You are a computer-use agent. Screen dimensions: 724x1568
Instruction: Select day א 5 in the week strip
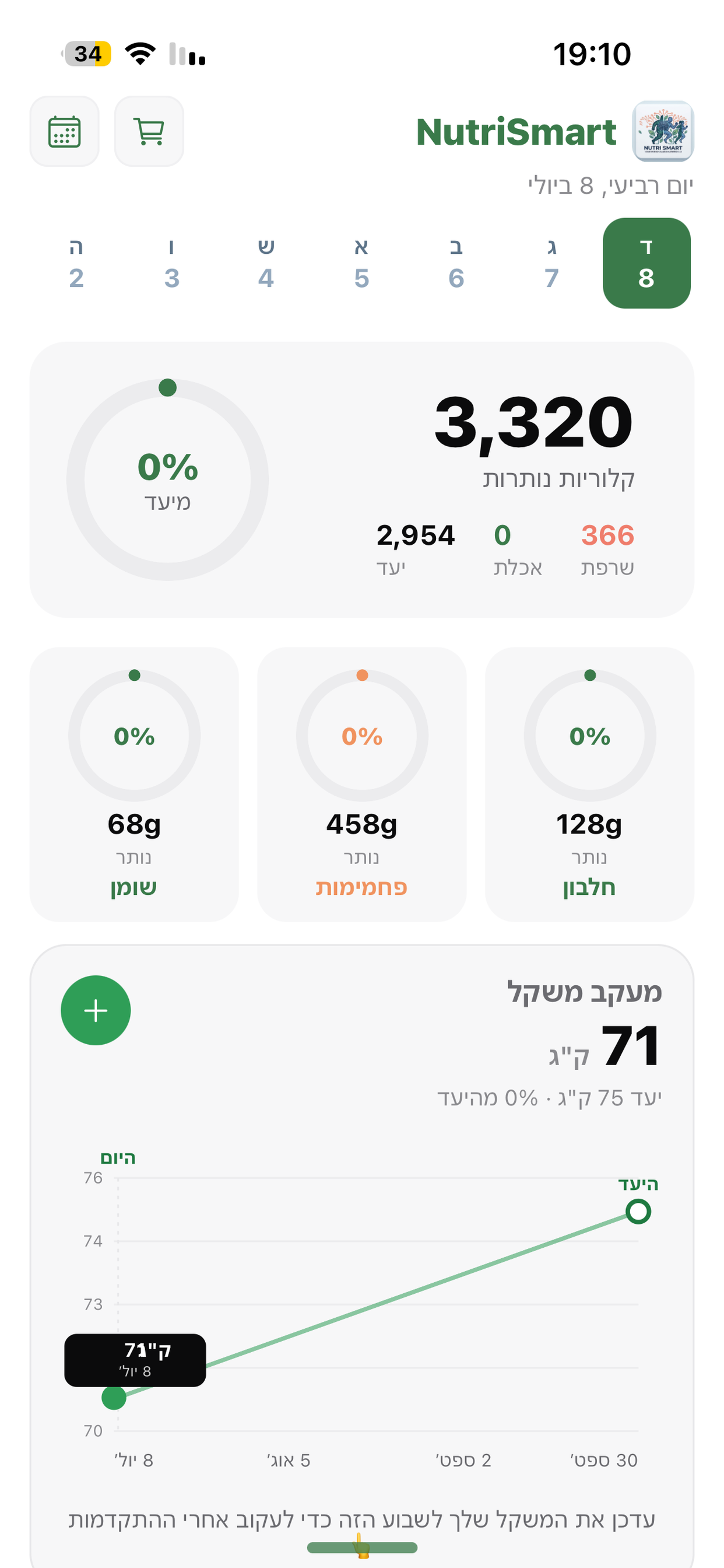click(x=361, y=264)
